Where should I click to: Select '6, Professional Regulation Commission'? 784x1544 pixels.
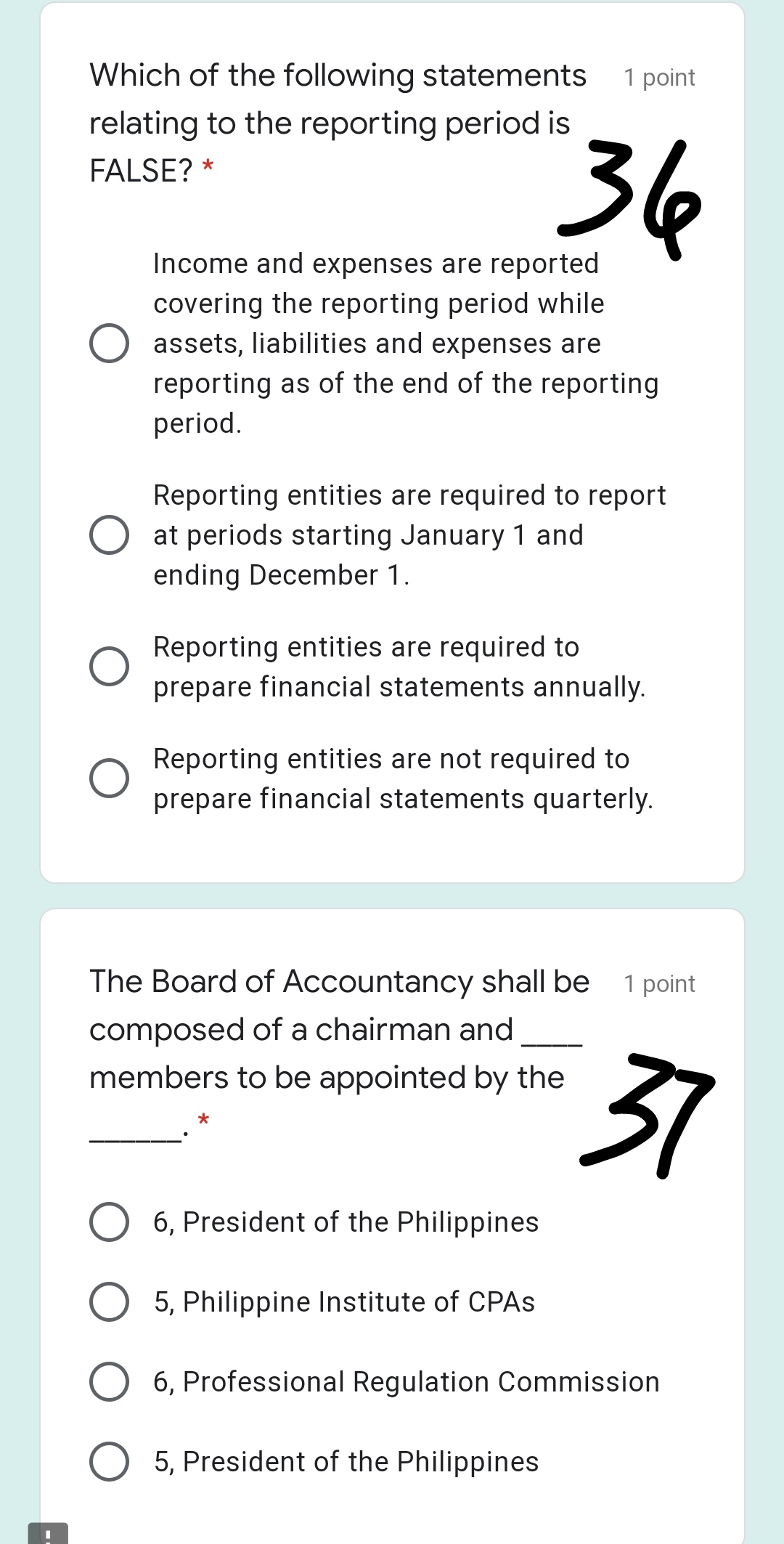click(x=110, y=1382)
